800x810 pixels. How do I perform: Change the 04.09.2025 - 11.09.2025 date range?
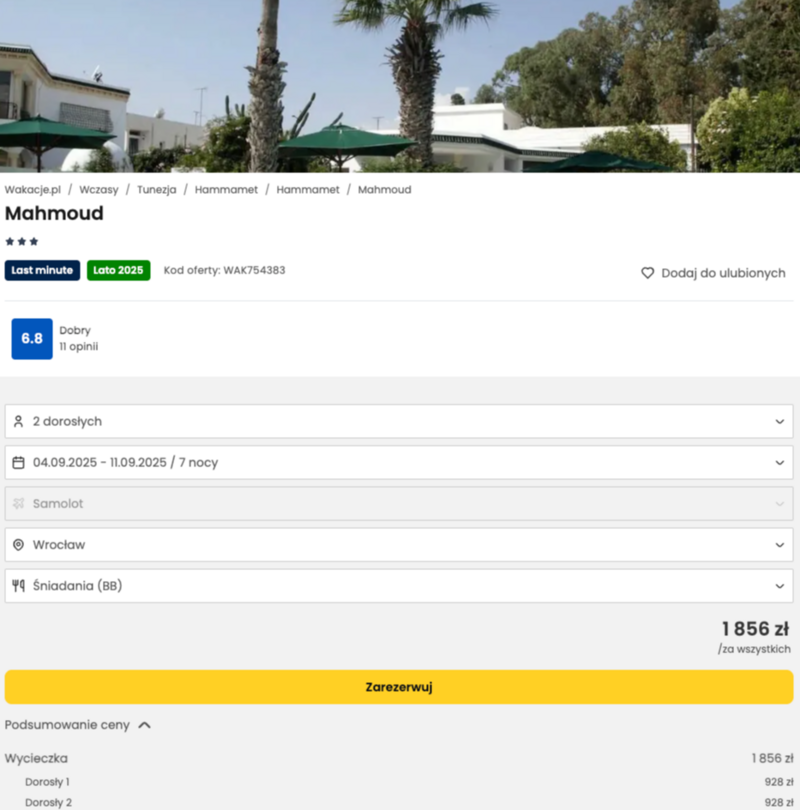tap(399, 462)
